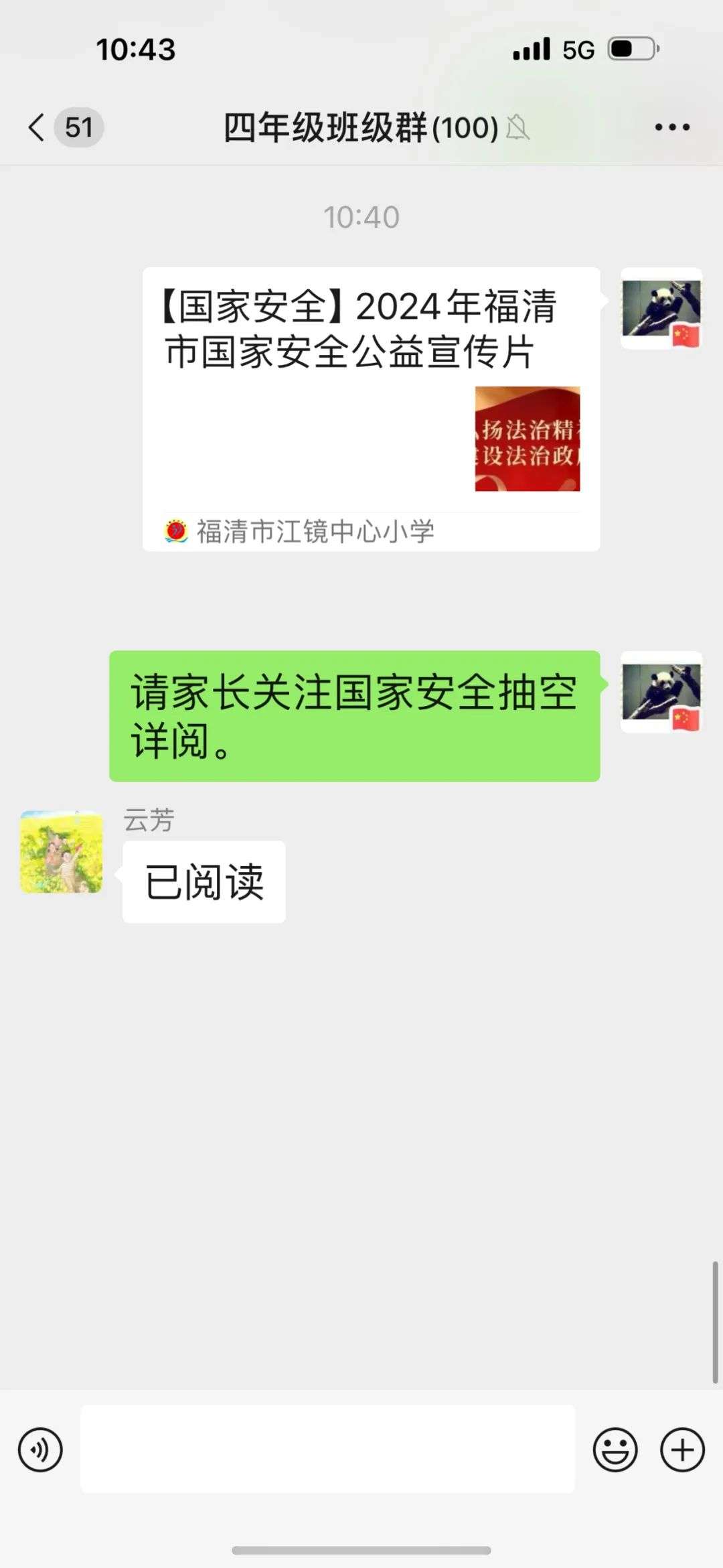Go back to the chat list

click(x=38, y=127)
